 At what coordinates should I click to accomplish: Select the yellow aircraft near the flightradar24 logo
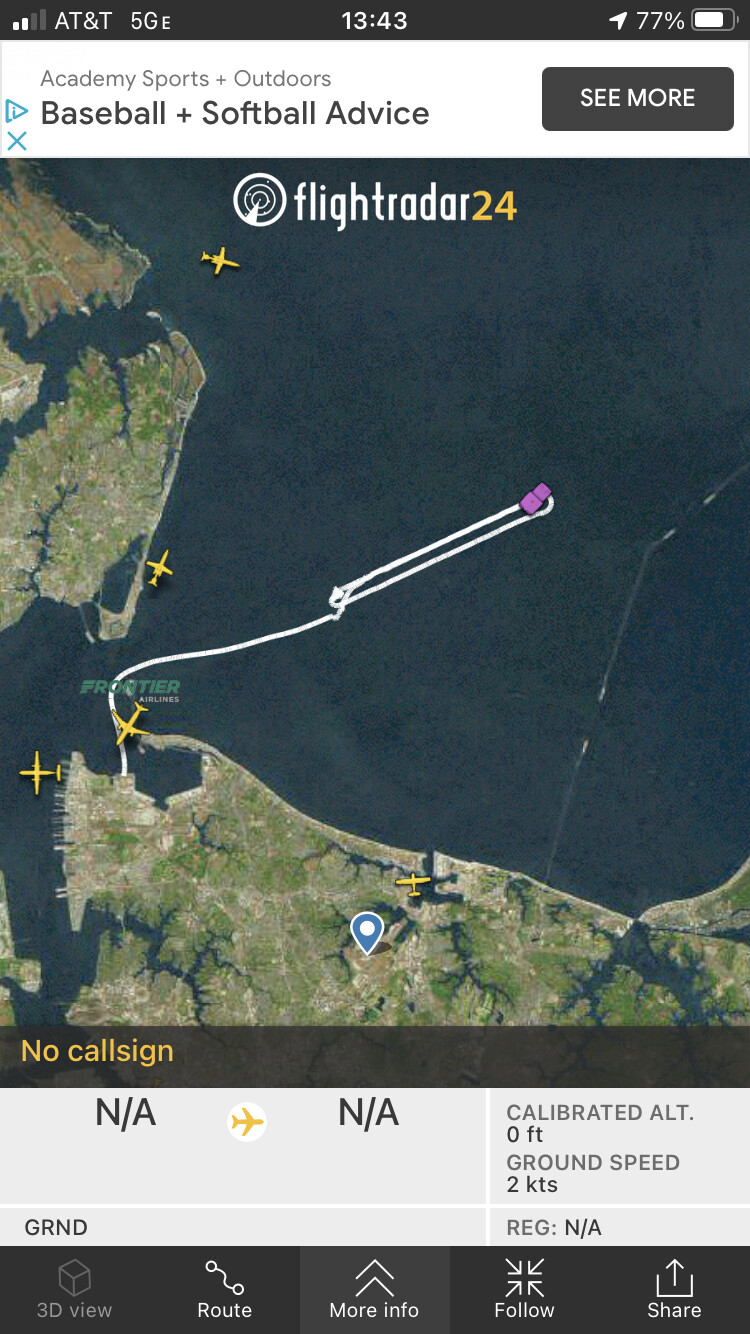pos(219,262)
